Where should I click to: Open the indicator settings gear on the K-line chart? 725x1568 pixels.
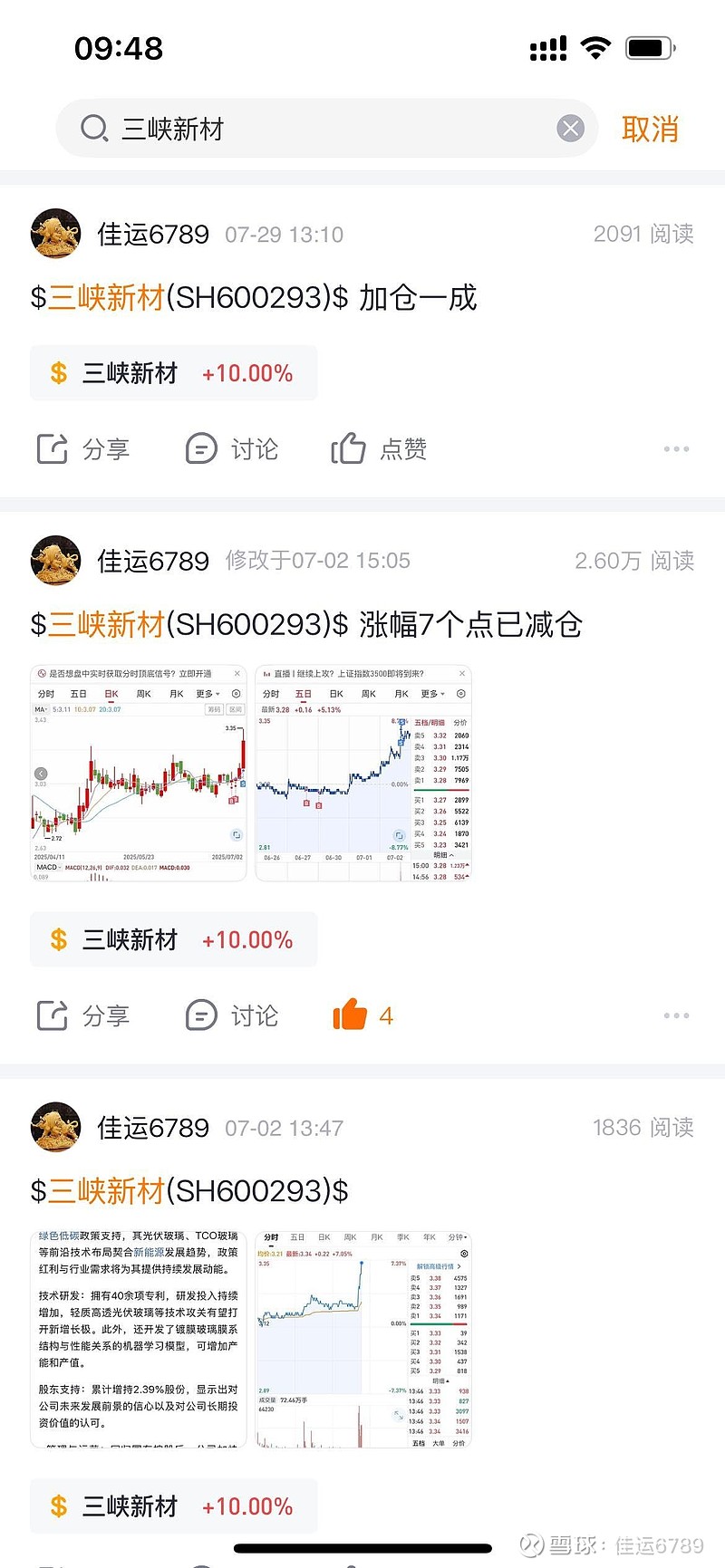(236, 694)
